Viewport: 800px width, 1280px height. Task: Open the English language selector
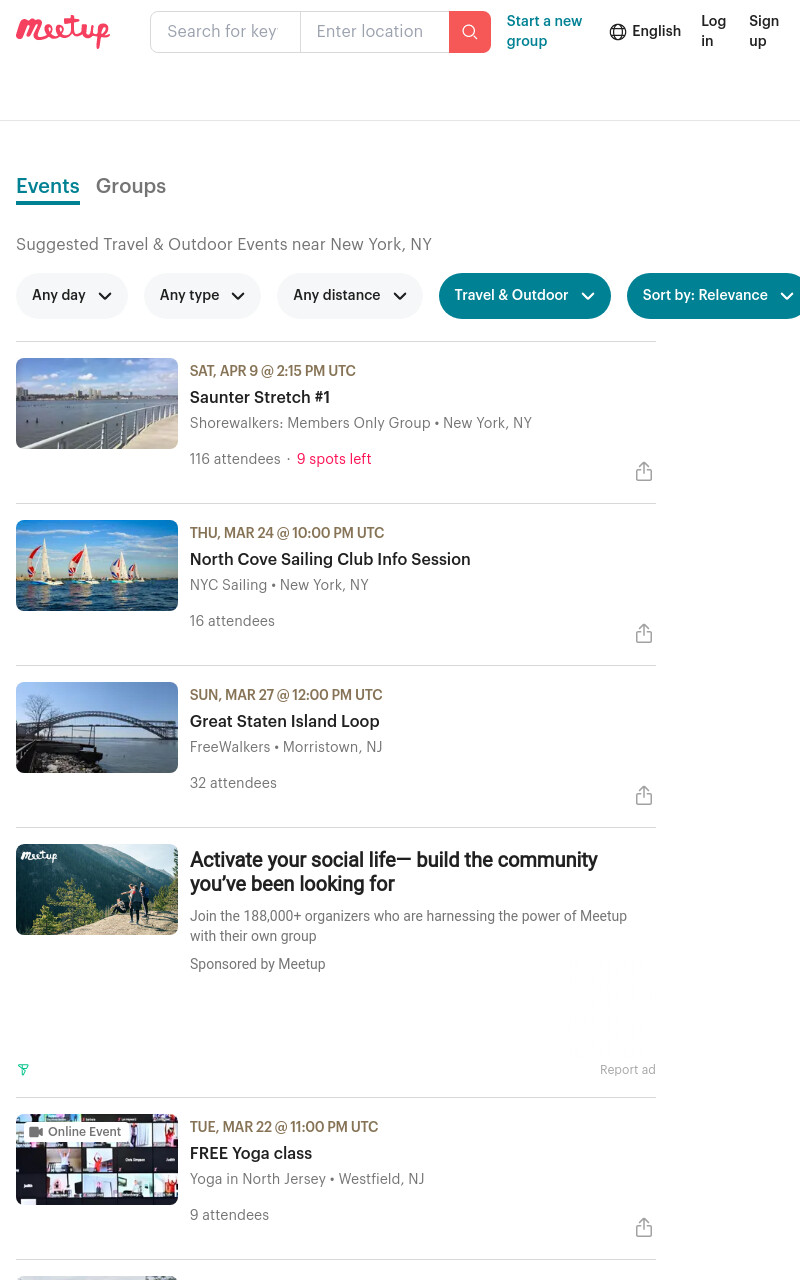click(x=645, y=32)
